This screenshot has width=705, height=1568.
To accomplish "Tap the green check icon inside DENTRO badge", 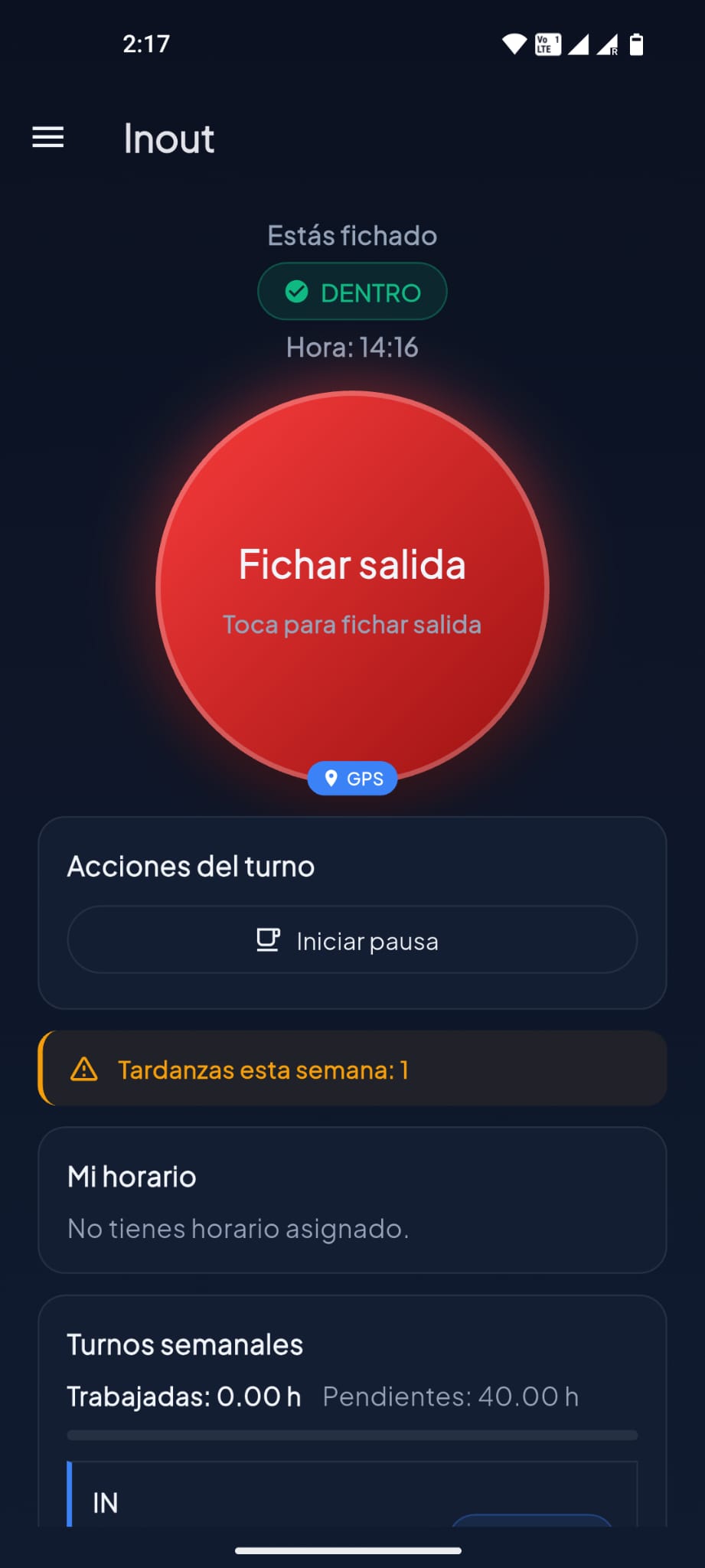I will [298, 291].
